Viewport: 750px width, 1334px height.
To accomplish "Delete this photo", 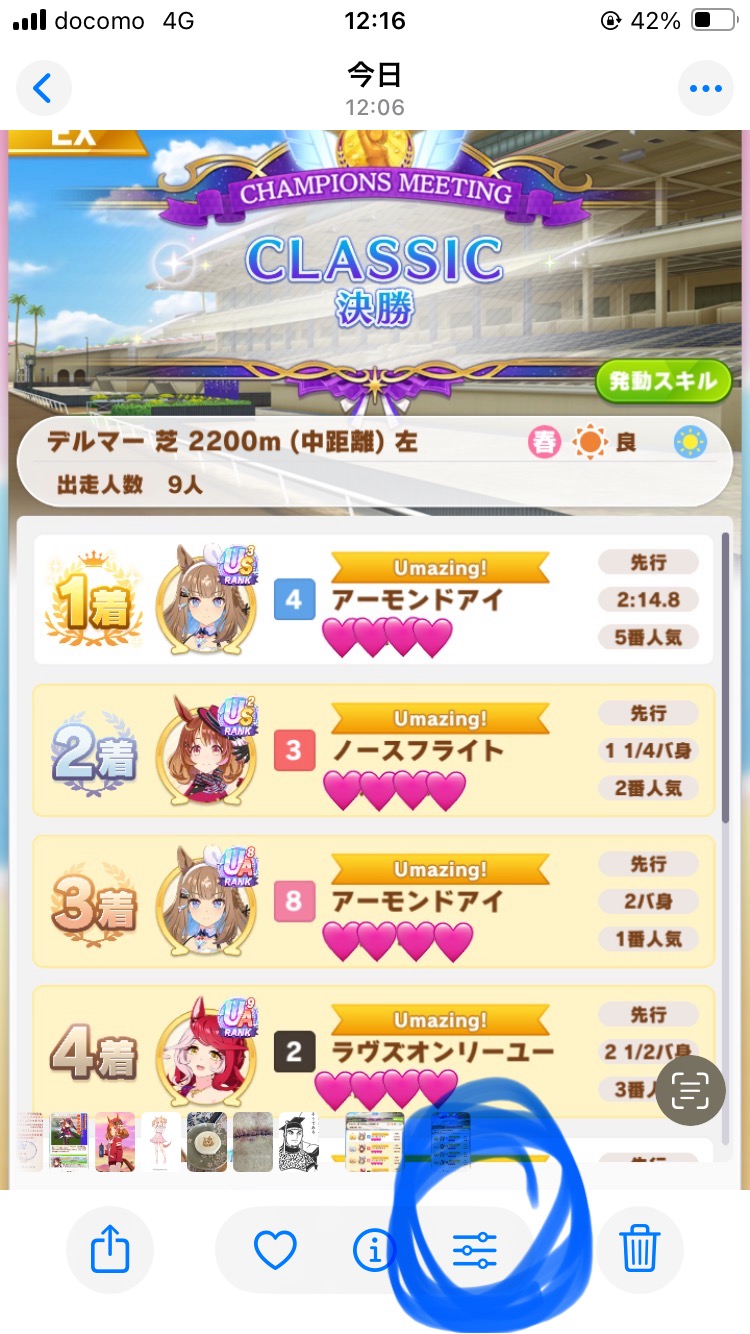I will point(639,1250).
